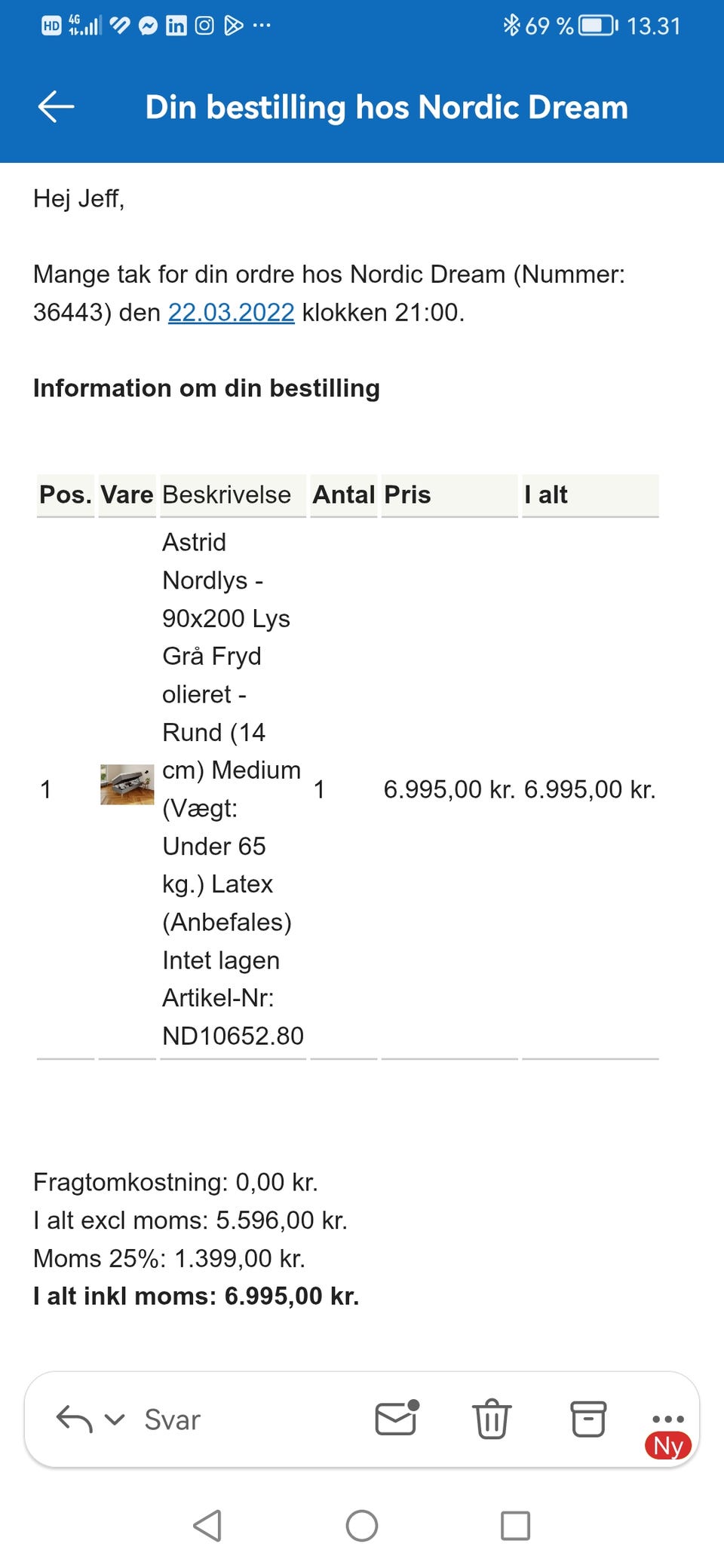The height and width of the screenshot is (1568, 724).
Task: Mark the email as unread
Action: click(x=397, y=1418)
